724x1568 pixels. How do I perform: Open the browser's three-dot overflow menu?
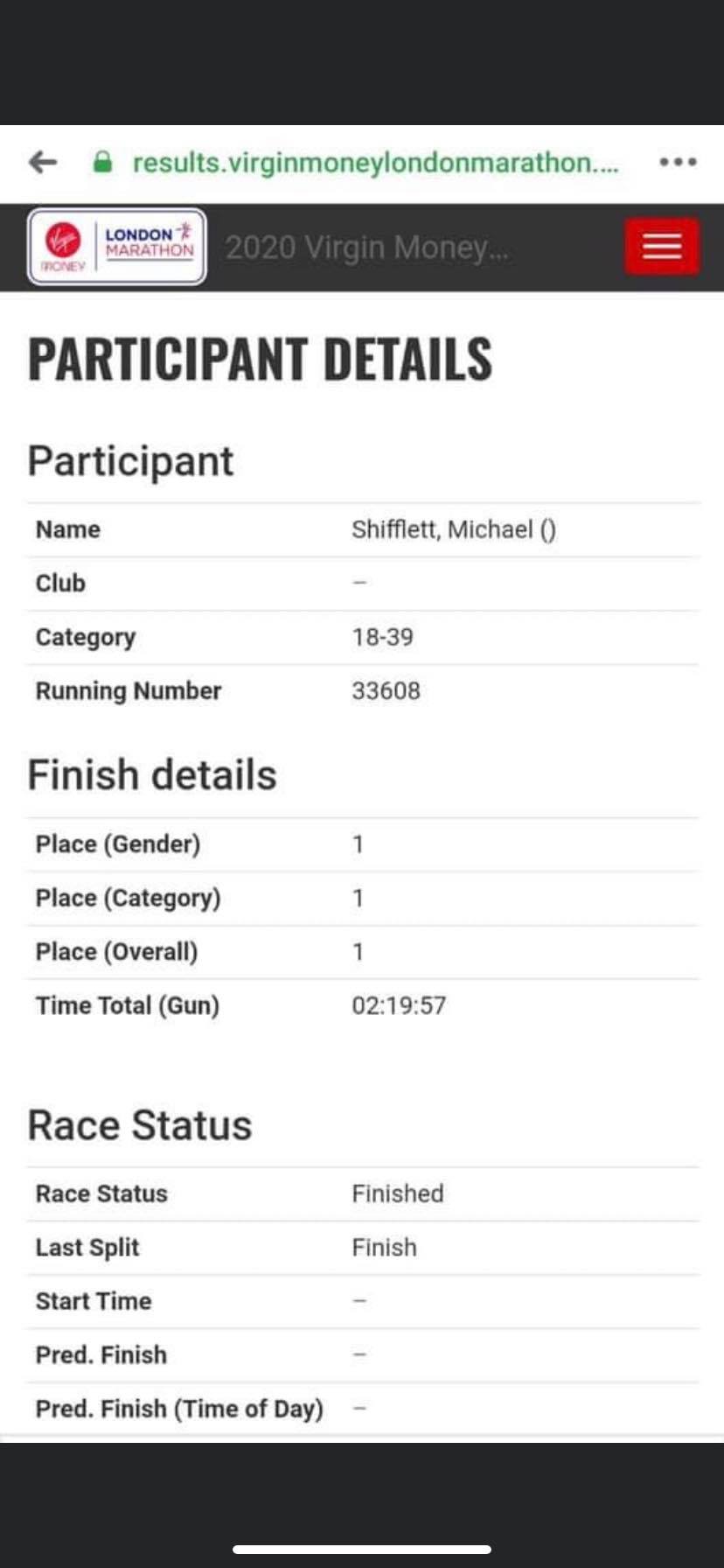[678, 162]
